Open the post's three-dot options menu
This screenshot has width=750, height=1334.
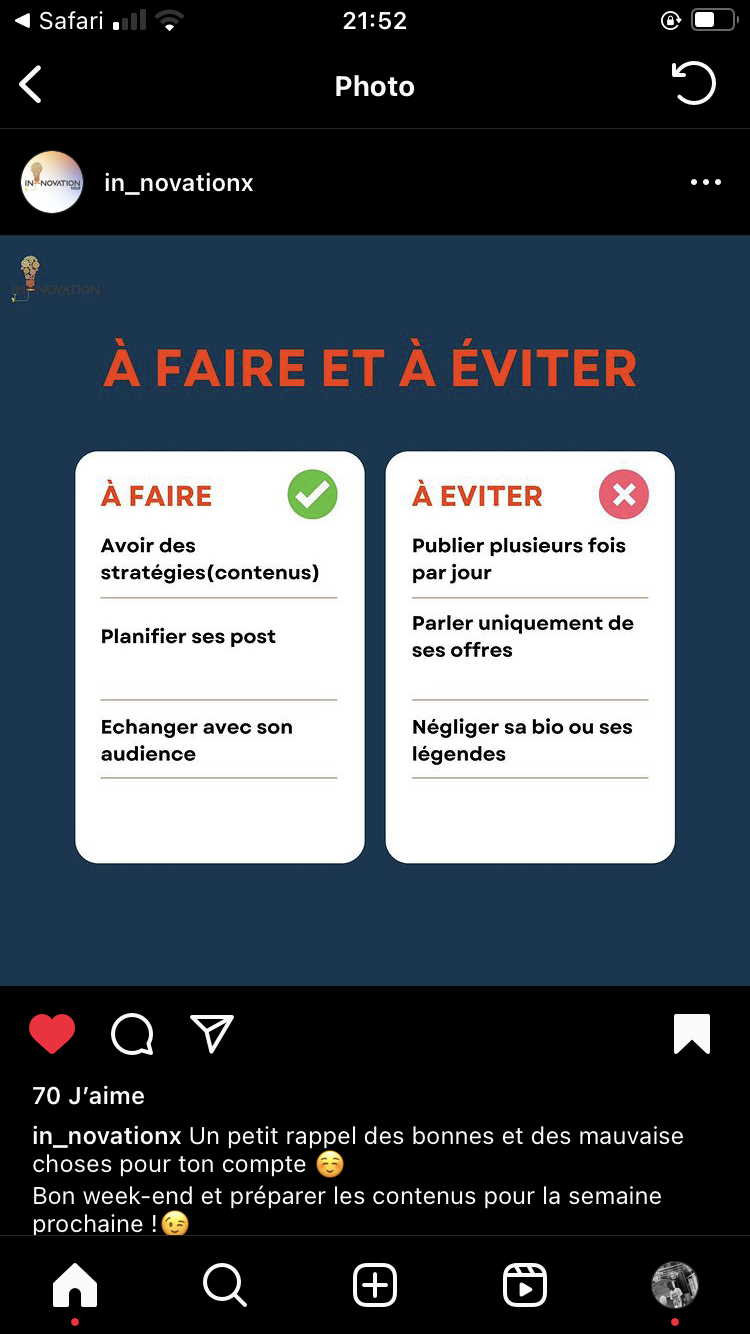706,183
